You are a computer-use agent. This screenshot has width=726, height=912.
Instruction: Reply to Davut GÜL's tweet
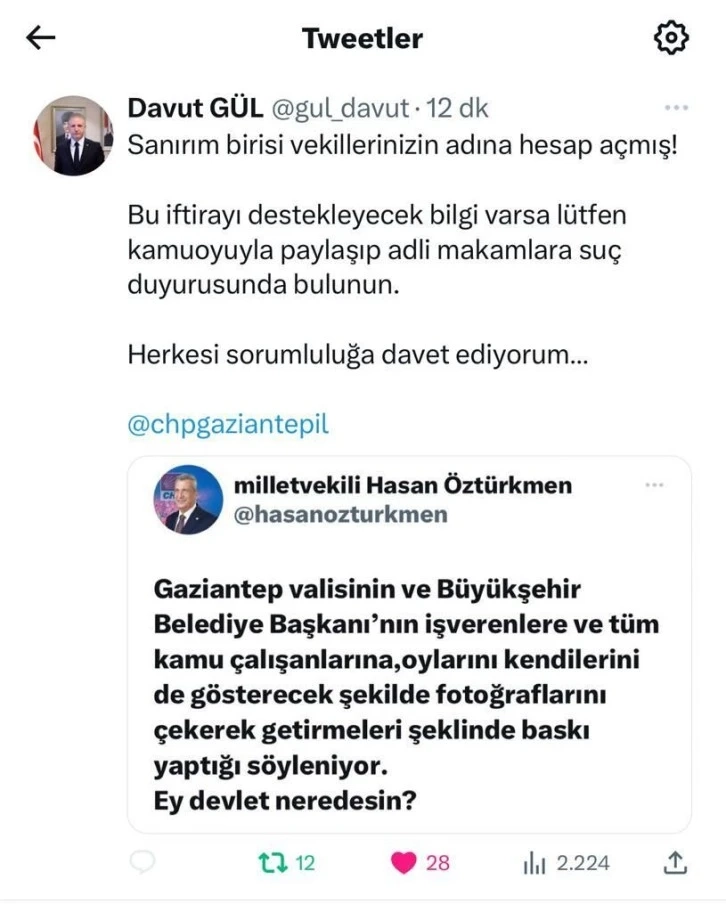(143, 862)
